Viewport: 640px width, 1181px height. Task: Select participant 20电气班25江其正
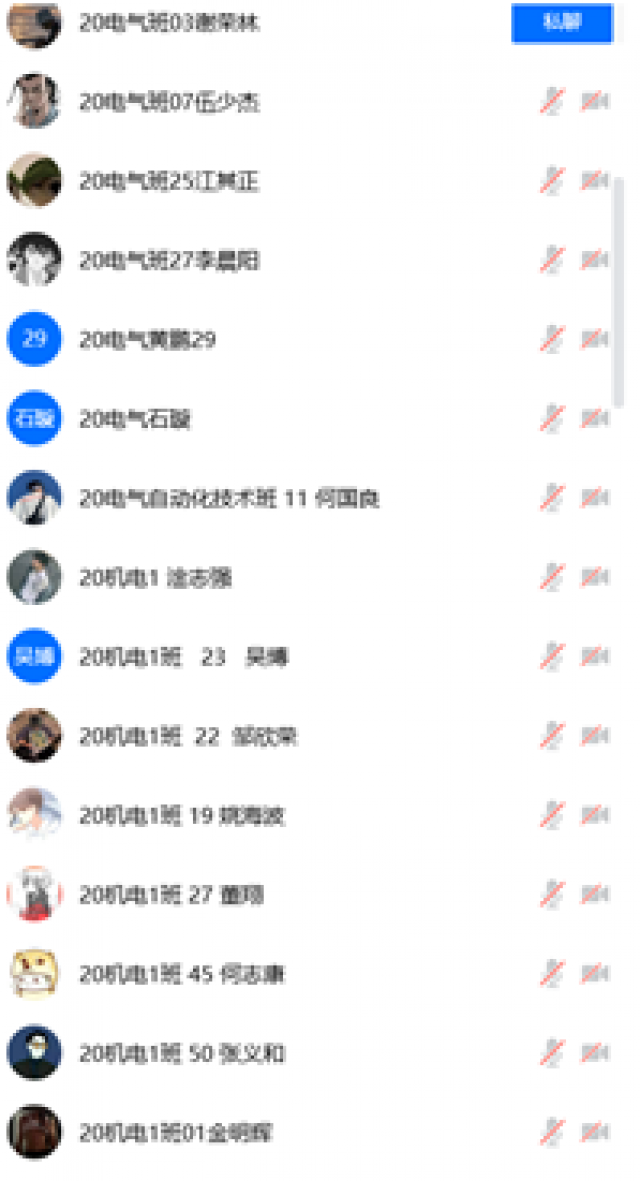(x=170, y=182)
